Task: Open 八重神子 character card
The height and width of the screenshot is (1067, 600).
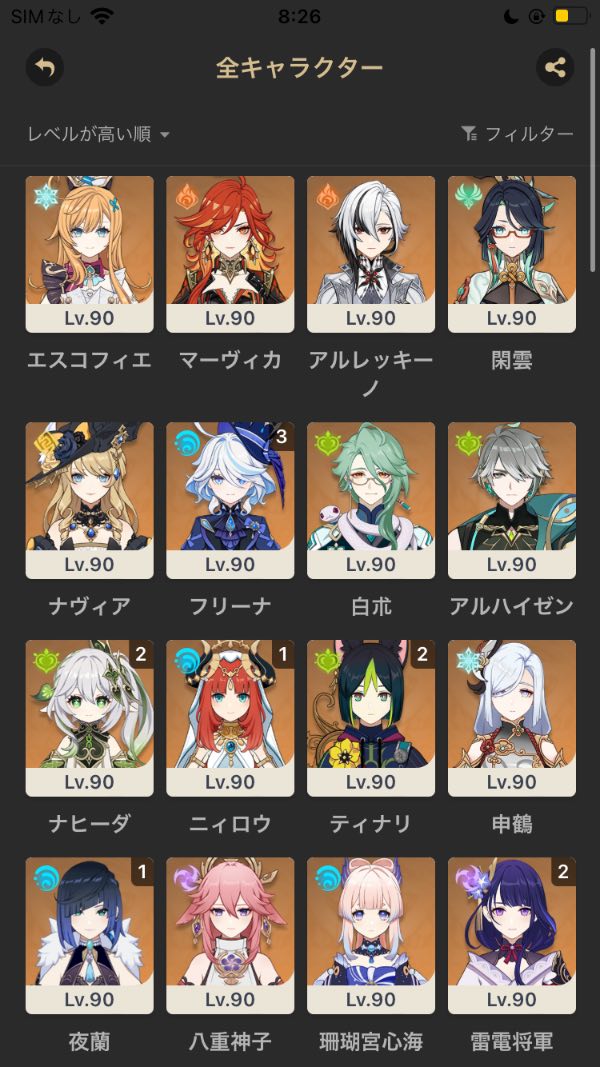Action: [x=230, y=936]
